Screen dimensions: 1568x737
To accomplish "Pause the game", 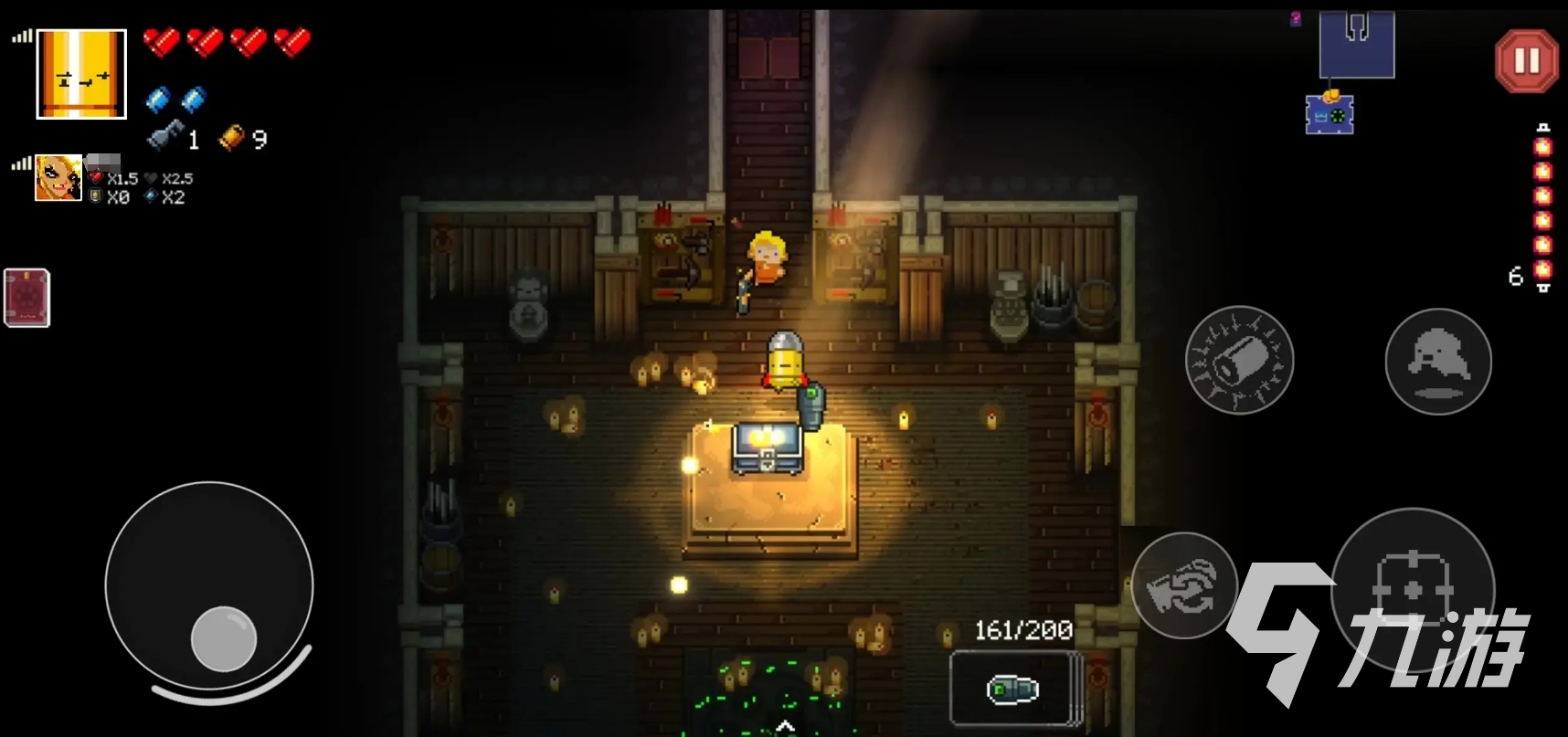I will click(x=1526, y=61).
